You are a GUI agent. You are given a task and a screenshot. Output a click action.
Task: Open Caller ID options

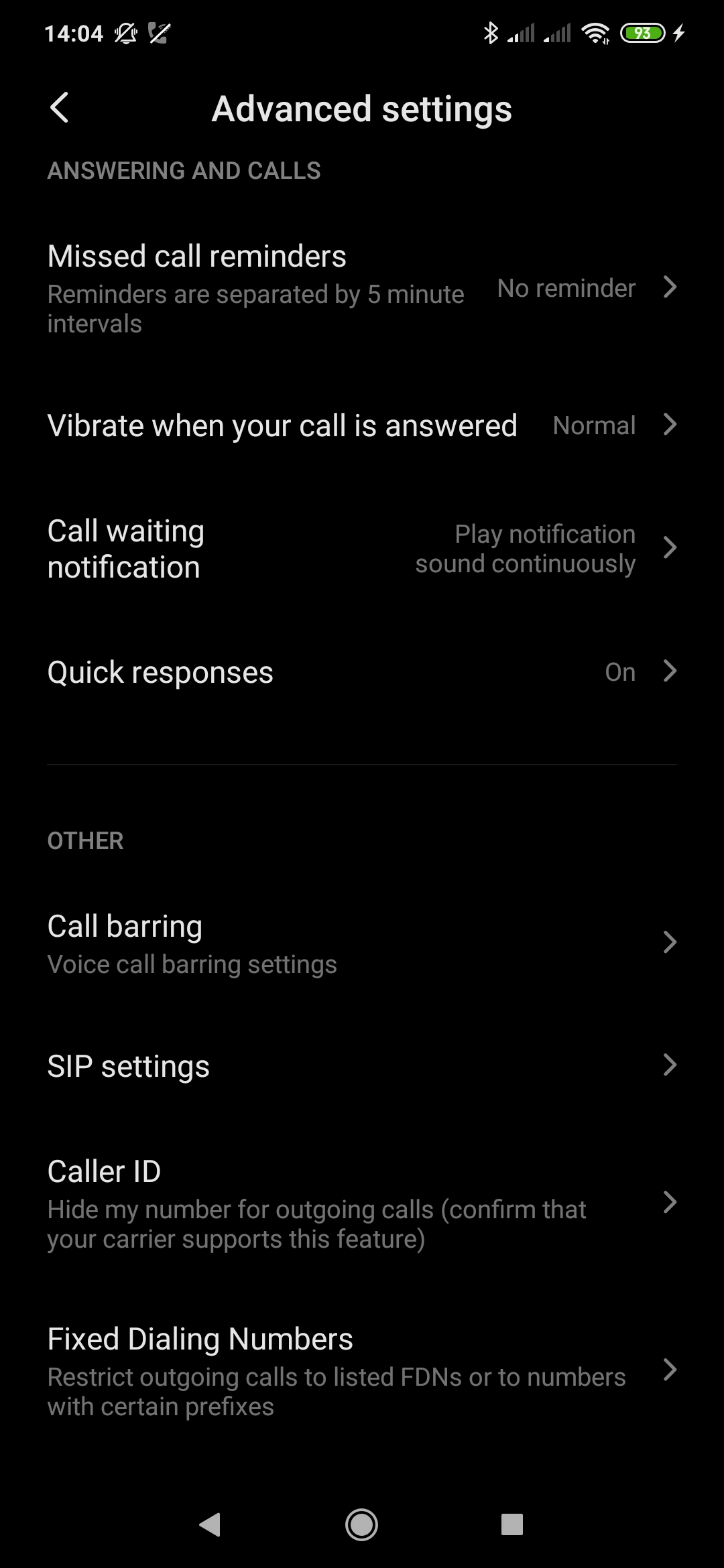(x=362, y=1203)
